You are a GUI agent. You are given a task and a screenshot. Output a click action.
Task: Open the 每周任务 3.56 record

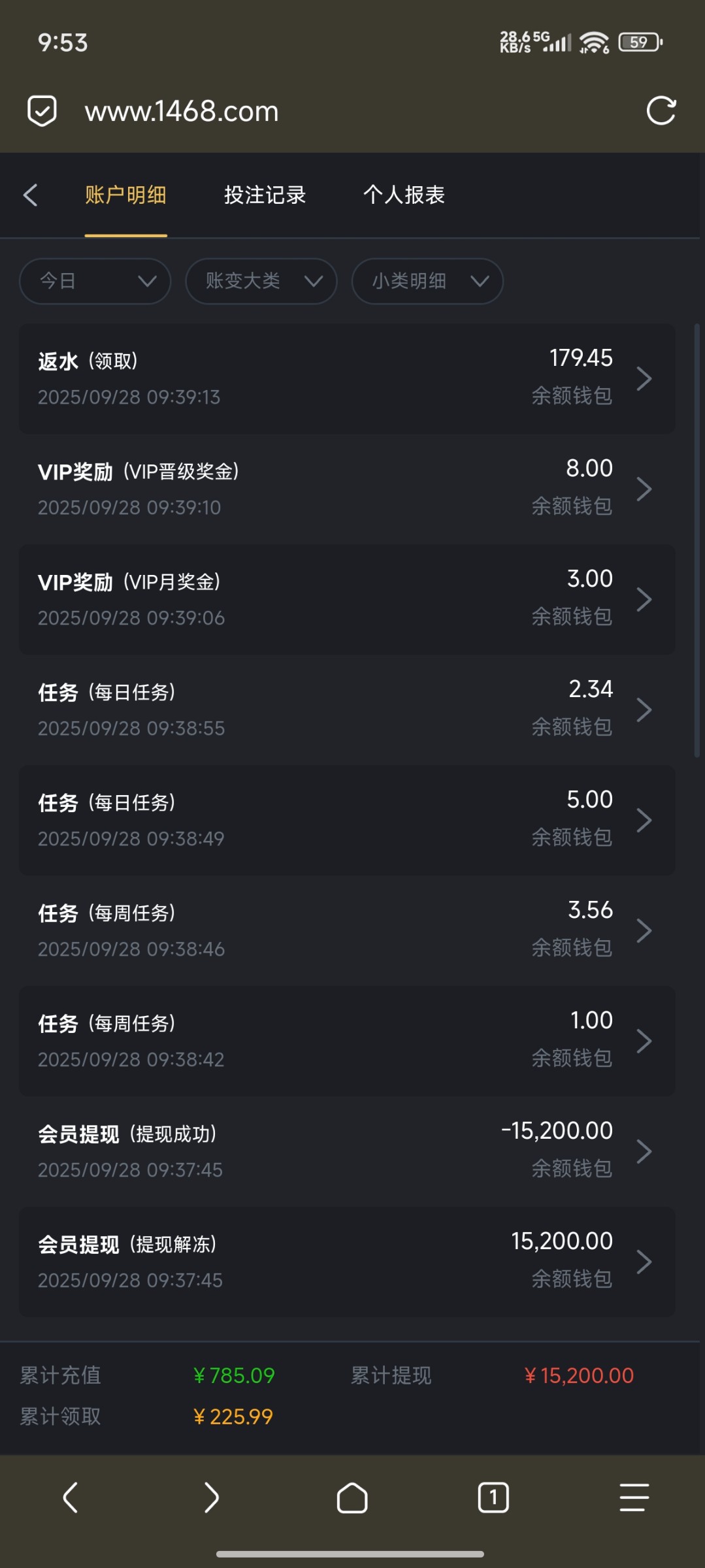pos(347,930)
